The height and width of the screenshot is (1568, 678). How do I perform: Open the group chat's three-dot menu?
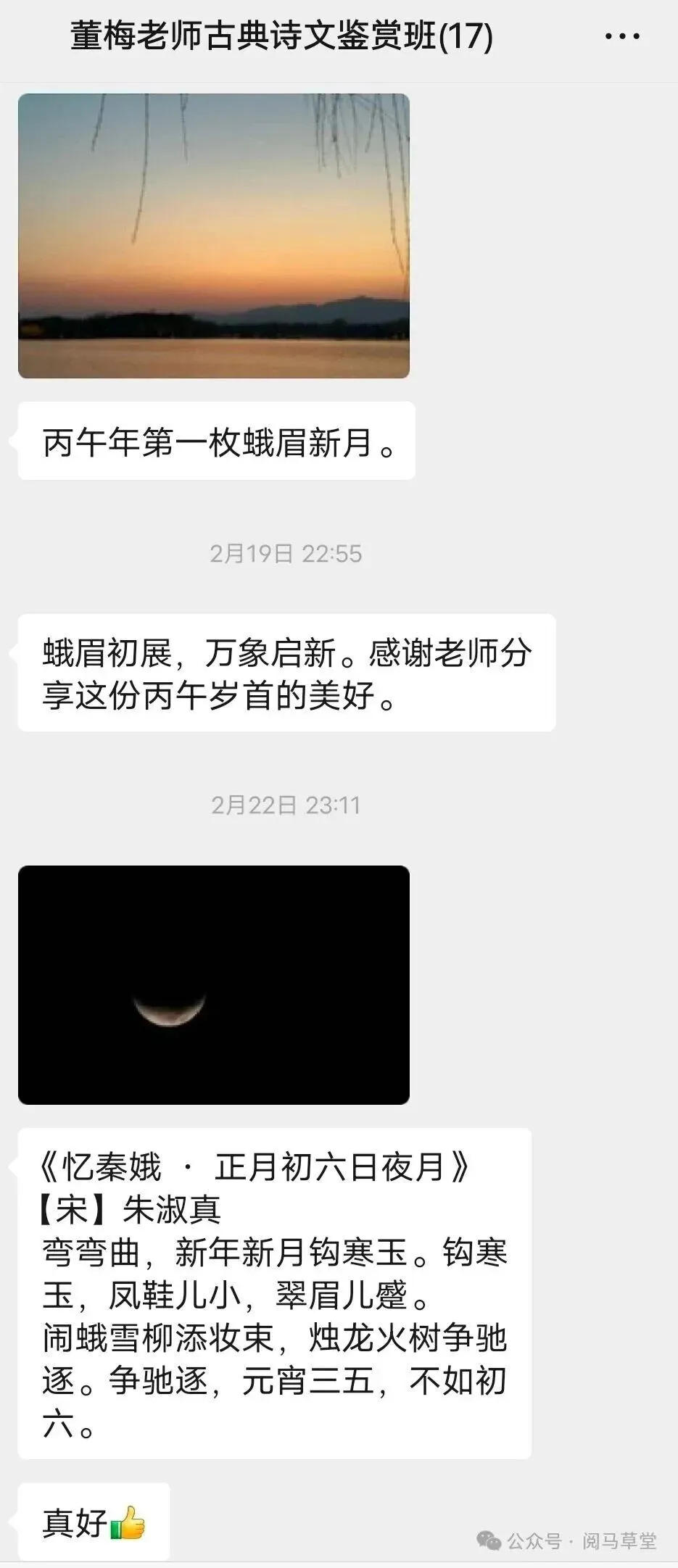click(622, 36)
